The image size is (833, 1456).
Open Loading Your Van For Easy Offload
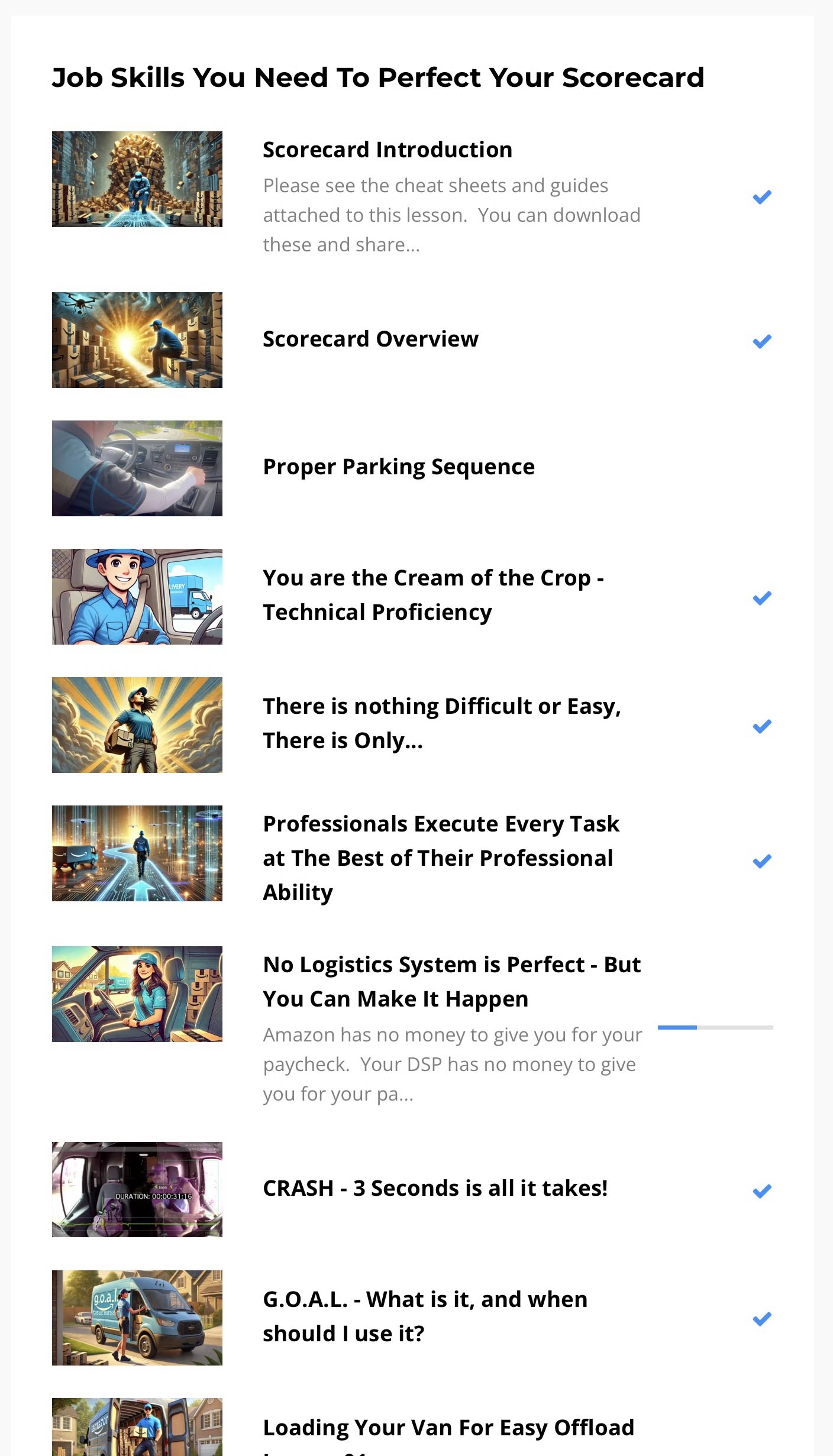(x=448, y=1428)
